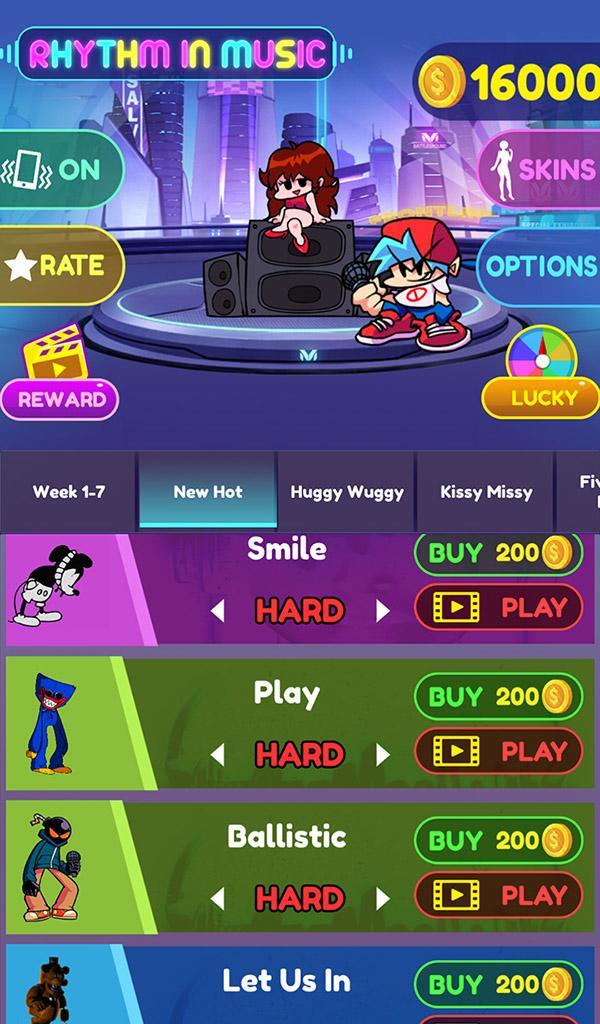Screen dimensions: 600x1024
Task: Buy the Ballistic song for 200 coins
Action: coord(498,841)
